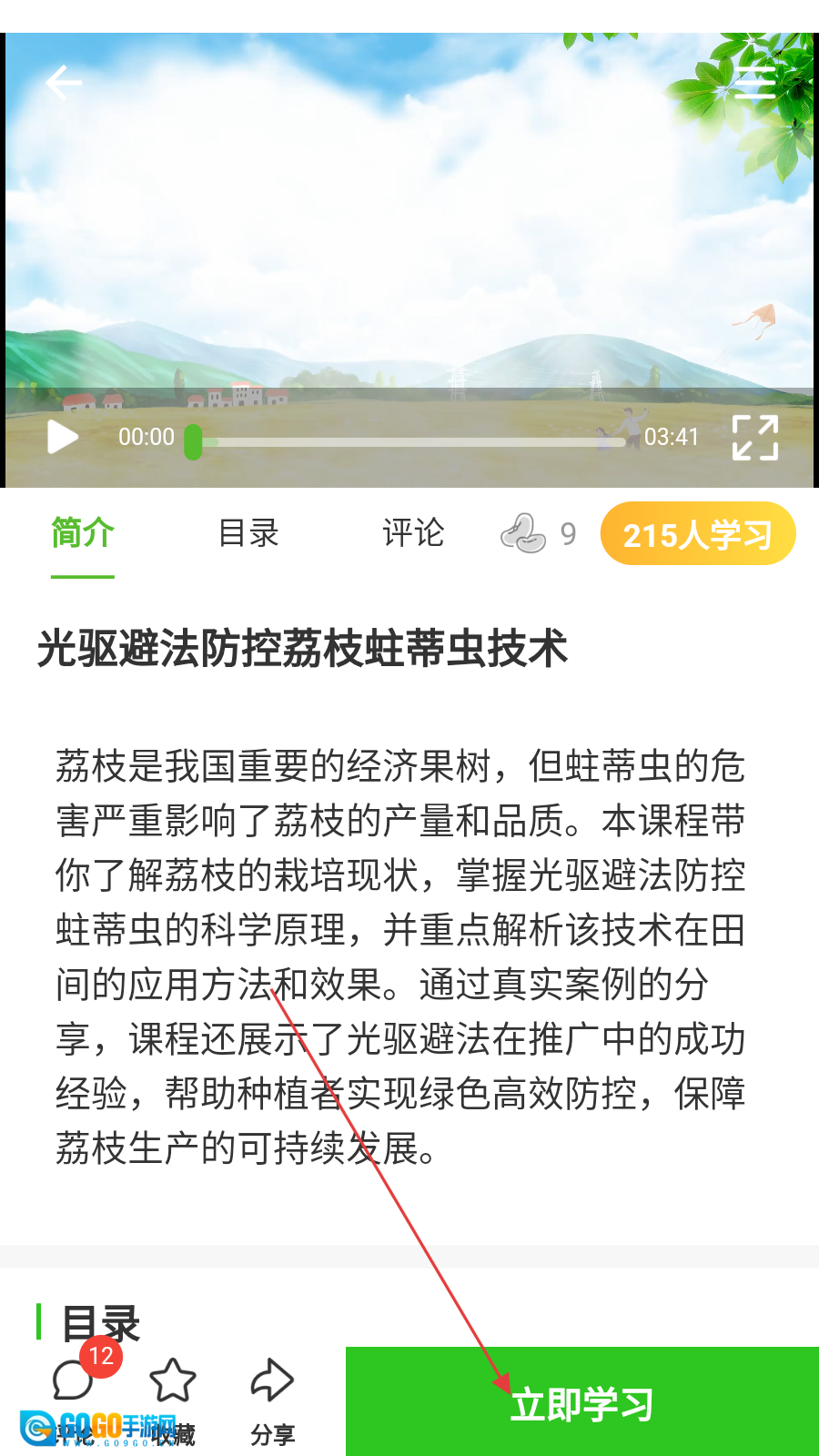This screenshot has width=819, height=1456.
Task: Switch to the 目录 tab
Action: coord(248,533)
